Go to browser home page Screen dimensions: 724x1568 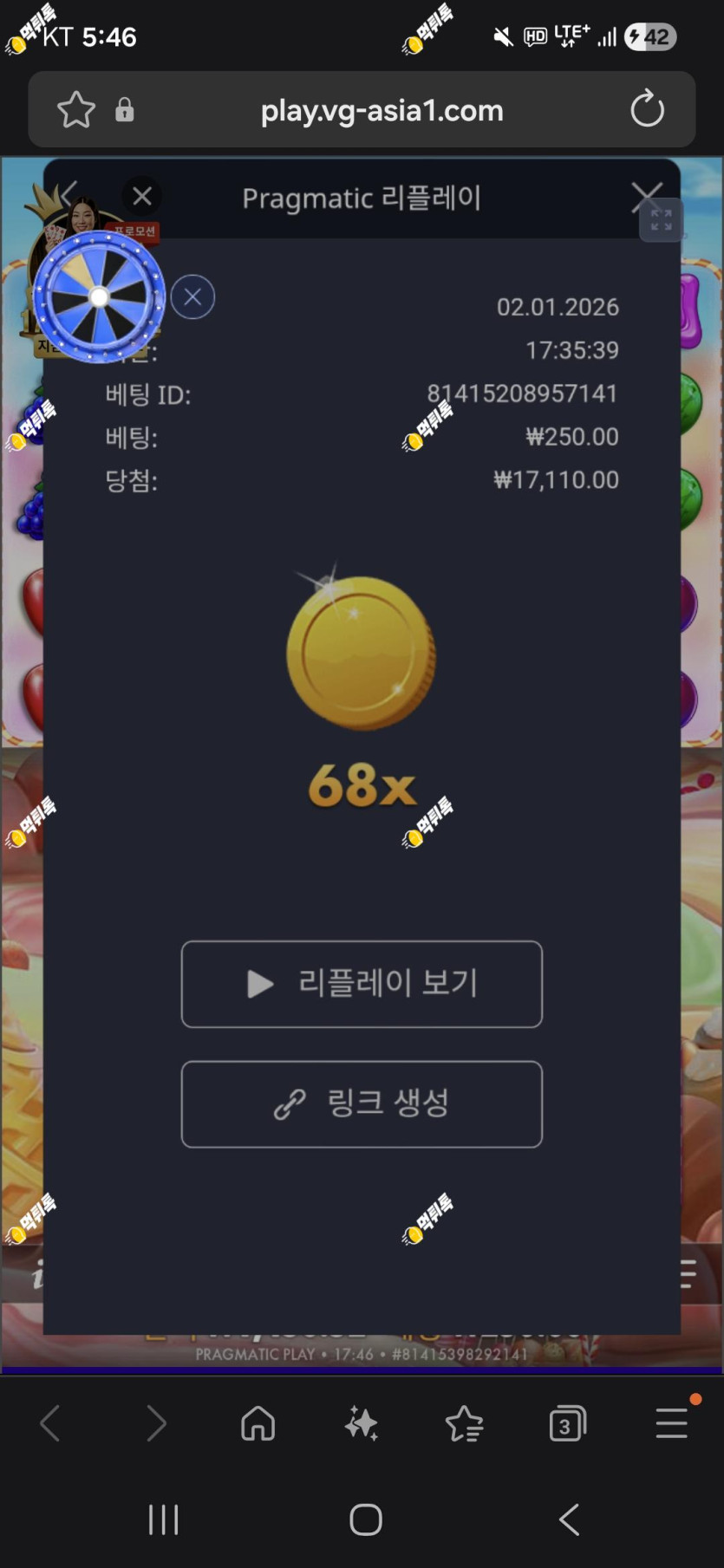[x=258, y=1422]
